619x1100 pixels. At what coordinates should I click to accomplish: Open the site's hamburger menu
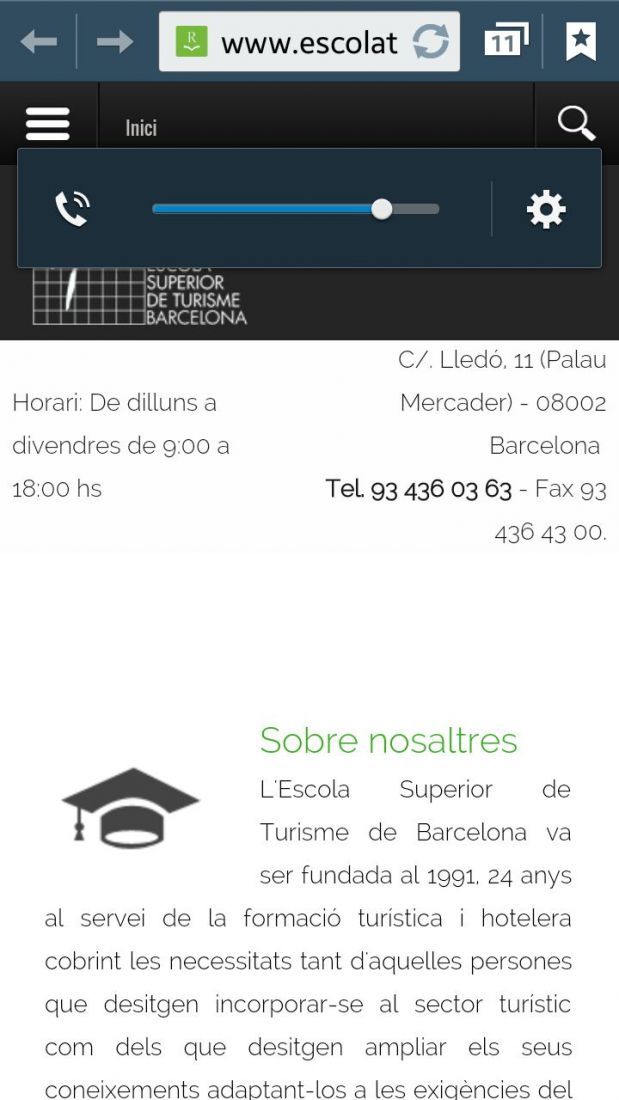tap(48, 124)
